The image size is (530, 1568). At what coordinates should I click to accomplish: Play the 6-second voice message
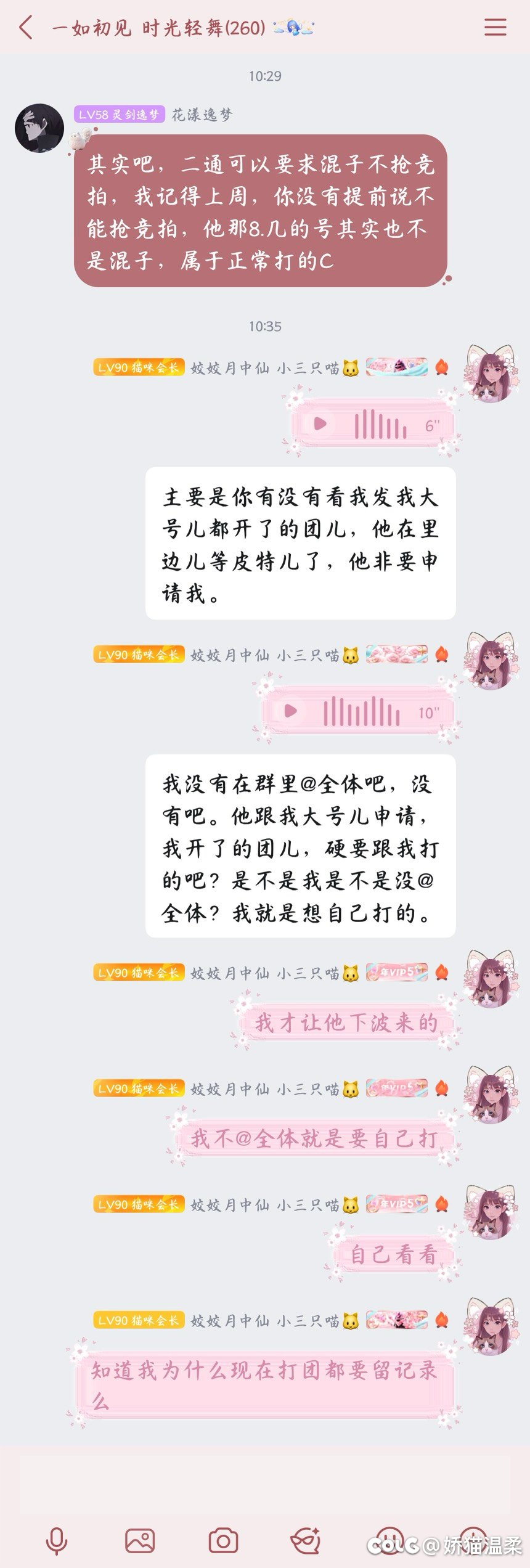[x=320, y=424]
